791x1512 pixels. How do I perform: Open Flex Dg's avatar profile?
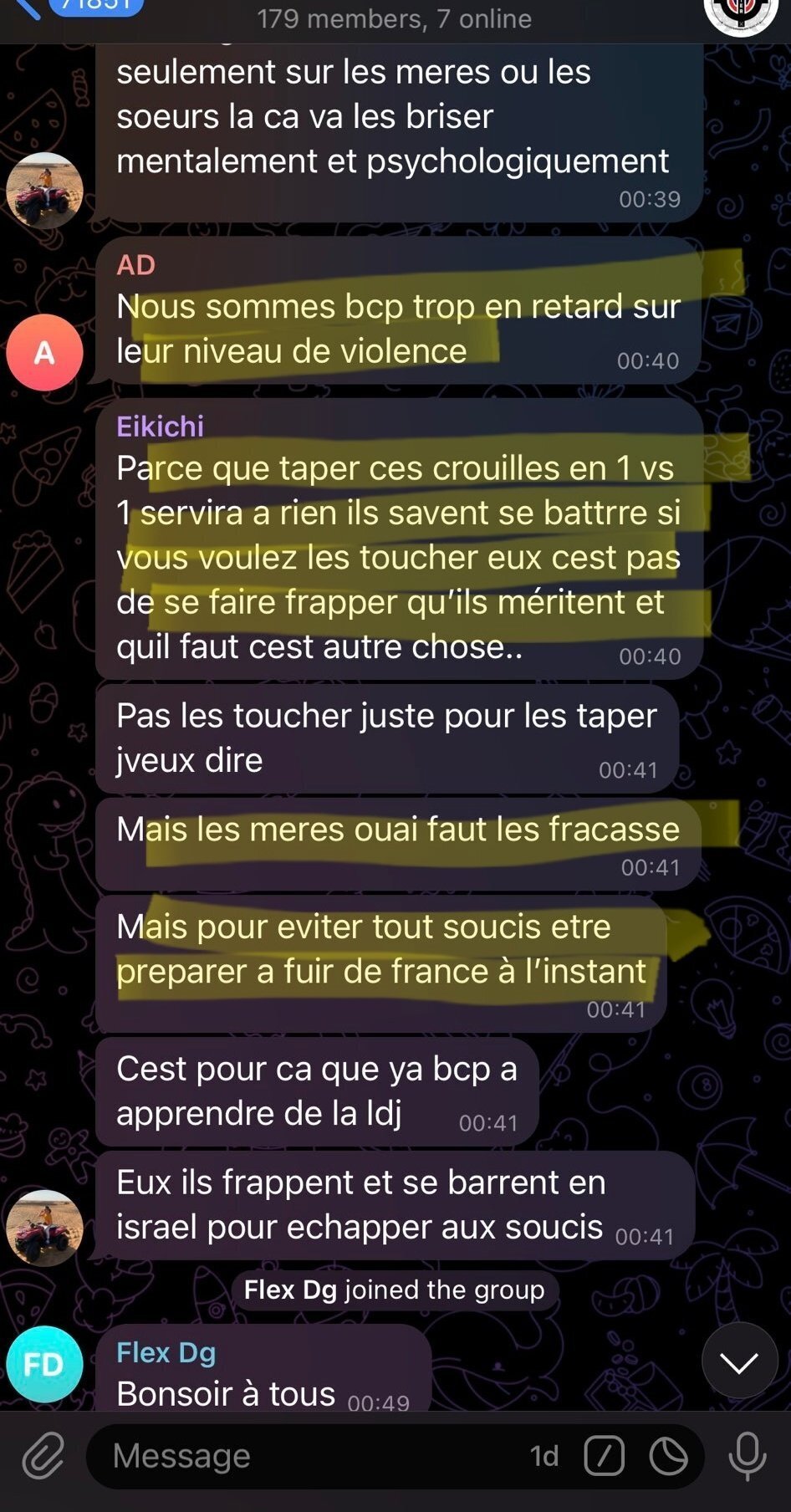pos(44,1364)
